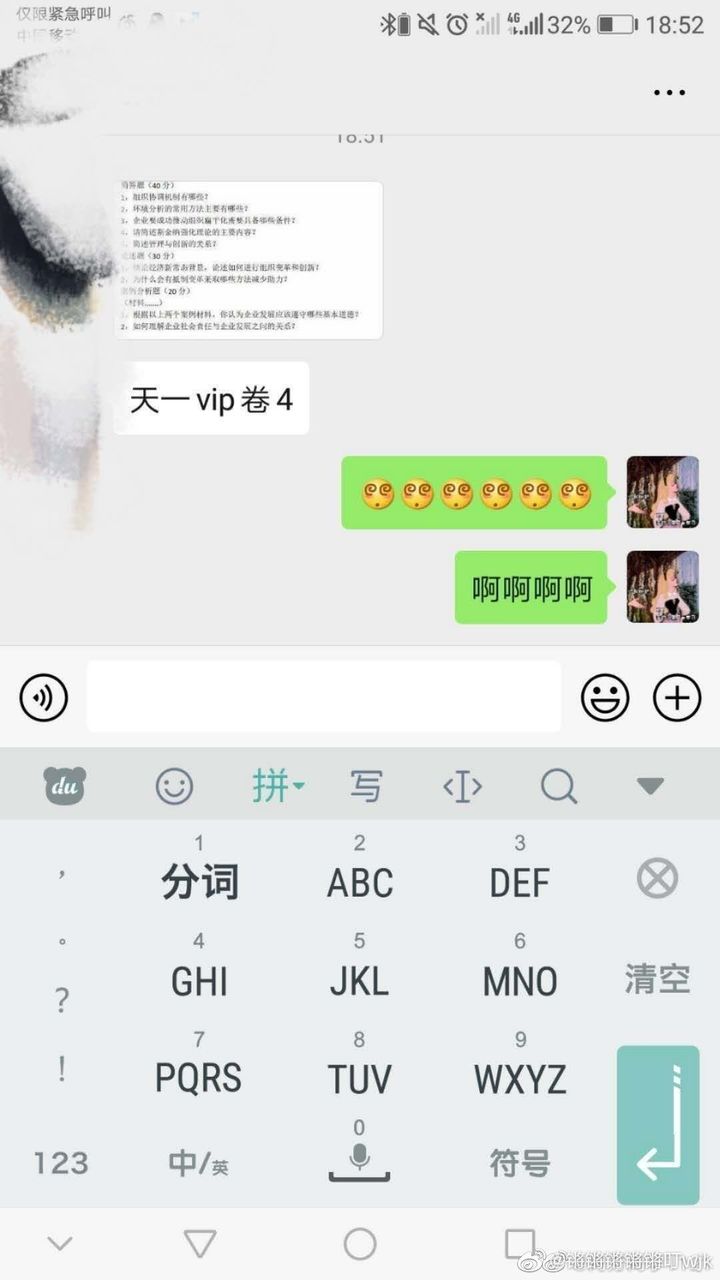Open the exam paper image message
Screen dimensions: 720x1280
[x=250, y=260]
